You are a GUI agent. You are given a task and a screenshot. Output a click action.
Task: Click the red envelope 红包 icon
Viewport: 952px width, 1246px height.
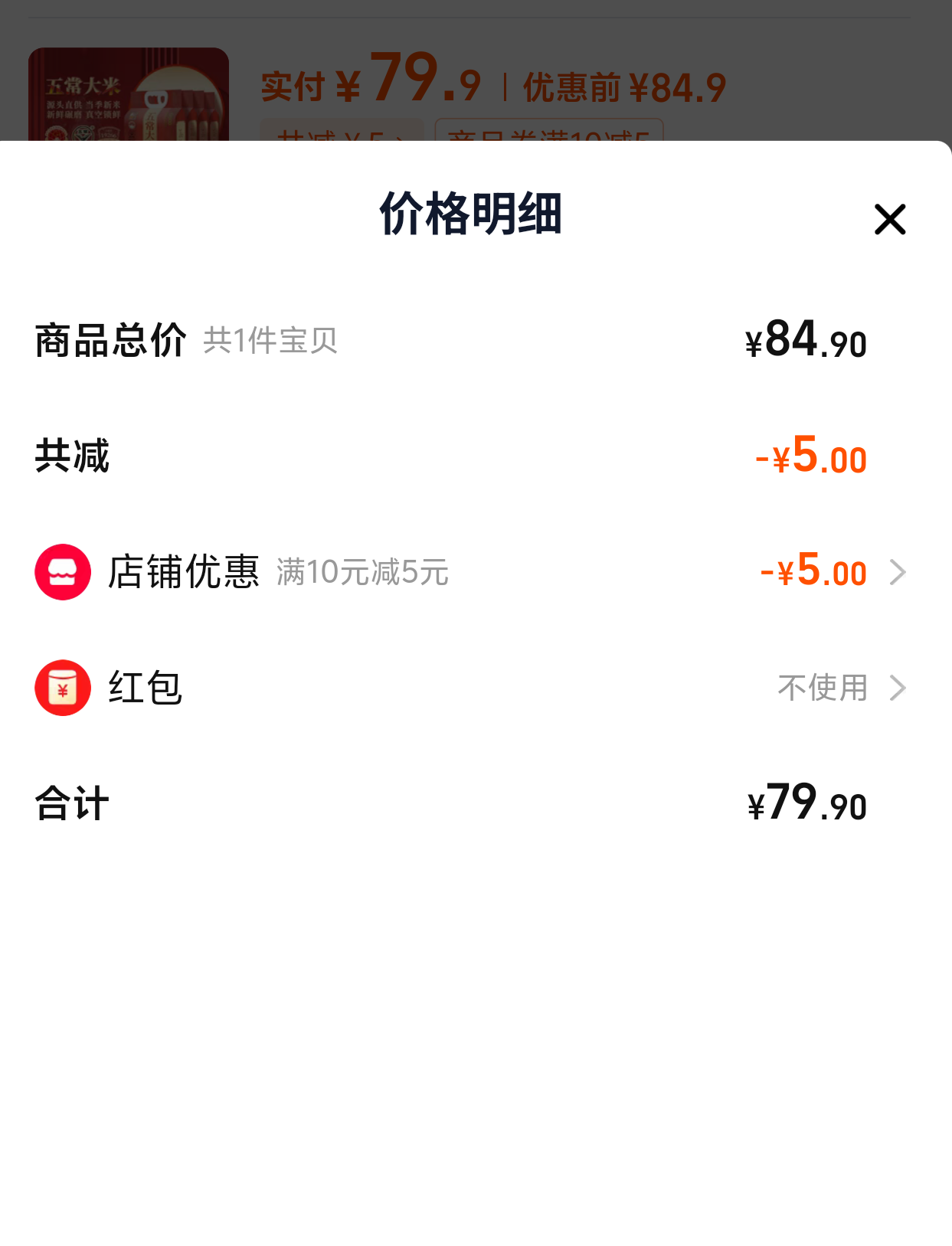(x=63, y=687)
